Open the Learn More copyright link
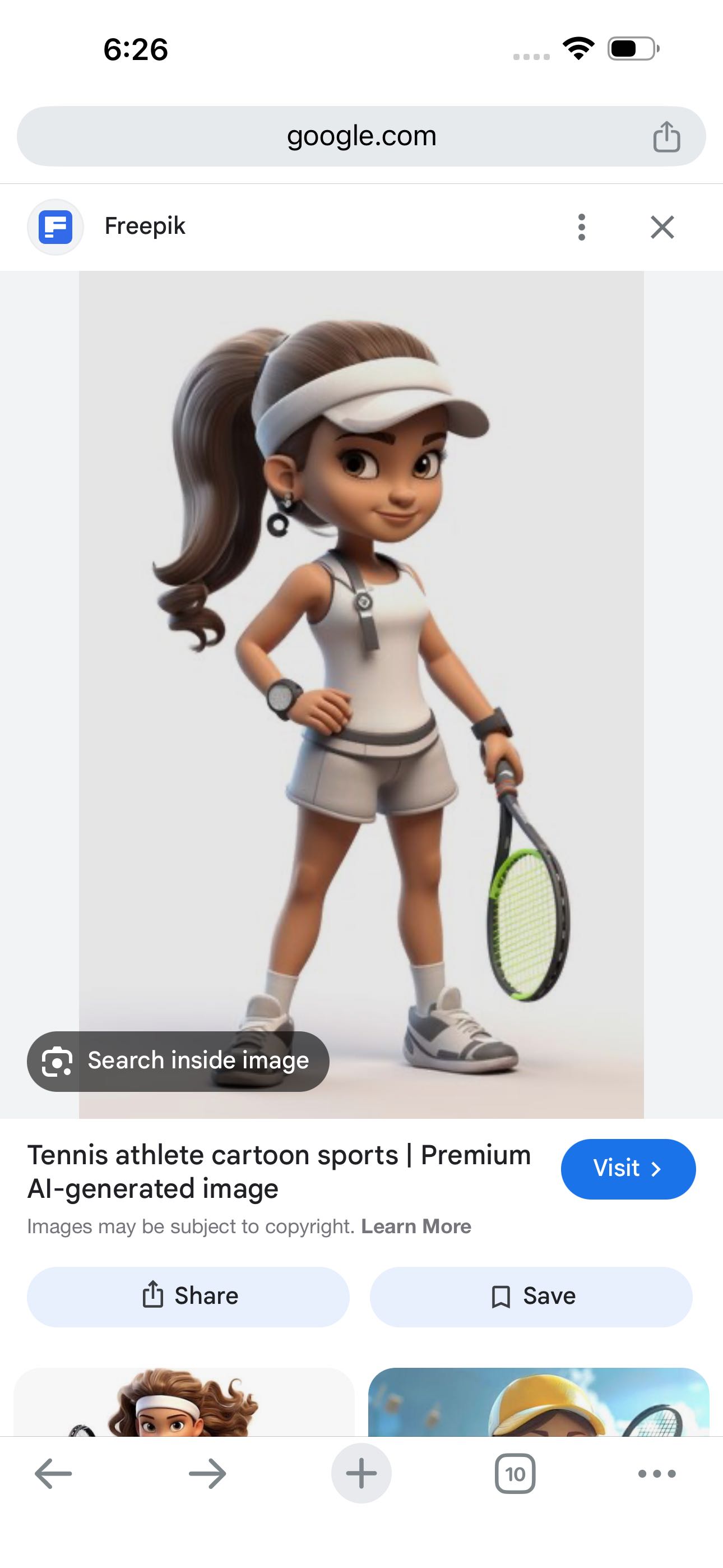Image resolution: width=723 pixels, height=1568 pixels. pyautogui.click(x=416, y=1226)
